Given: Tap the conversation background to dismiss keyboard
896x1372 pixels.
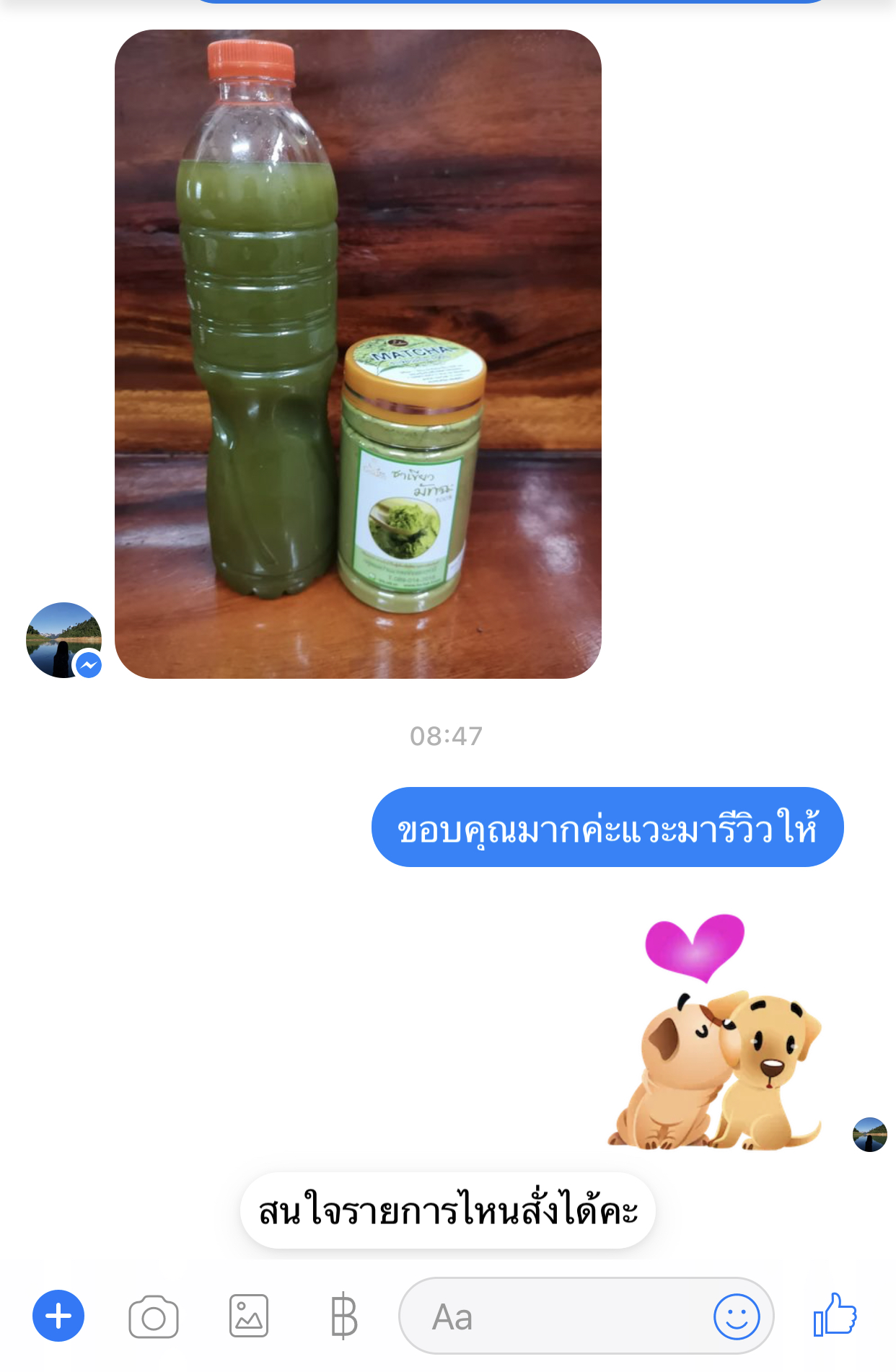Looking at the screenshot, I should (x=216, y=938).
